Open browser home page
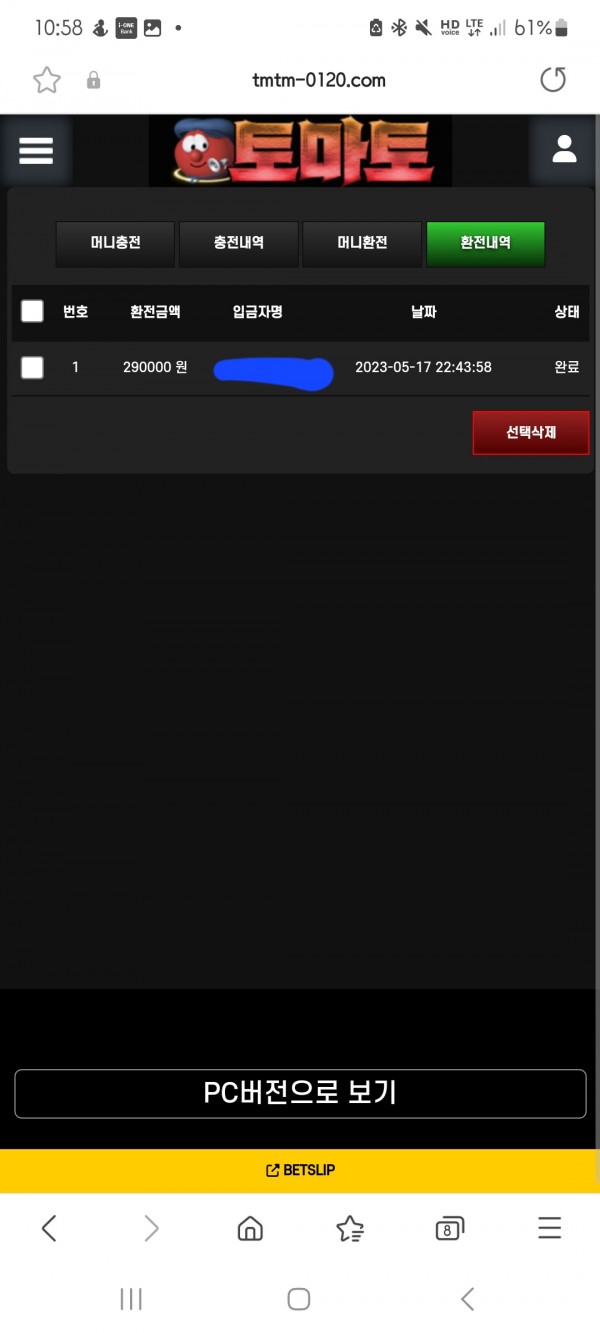 coord(250,1228)
